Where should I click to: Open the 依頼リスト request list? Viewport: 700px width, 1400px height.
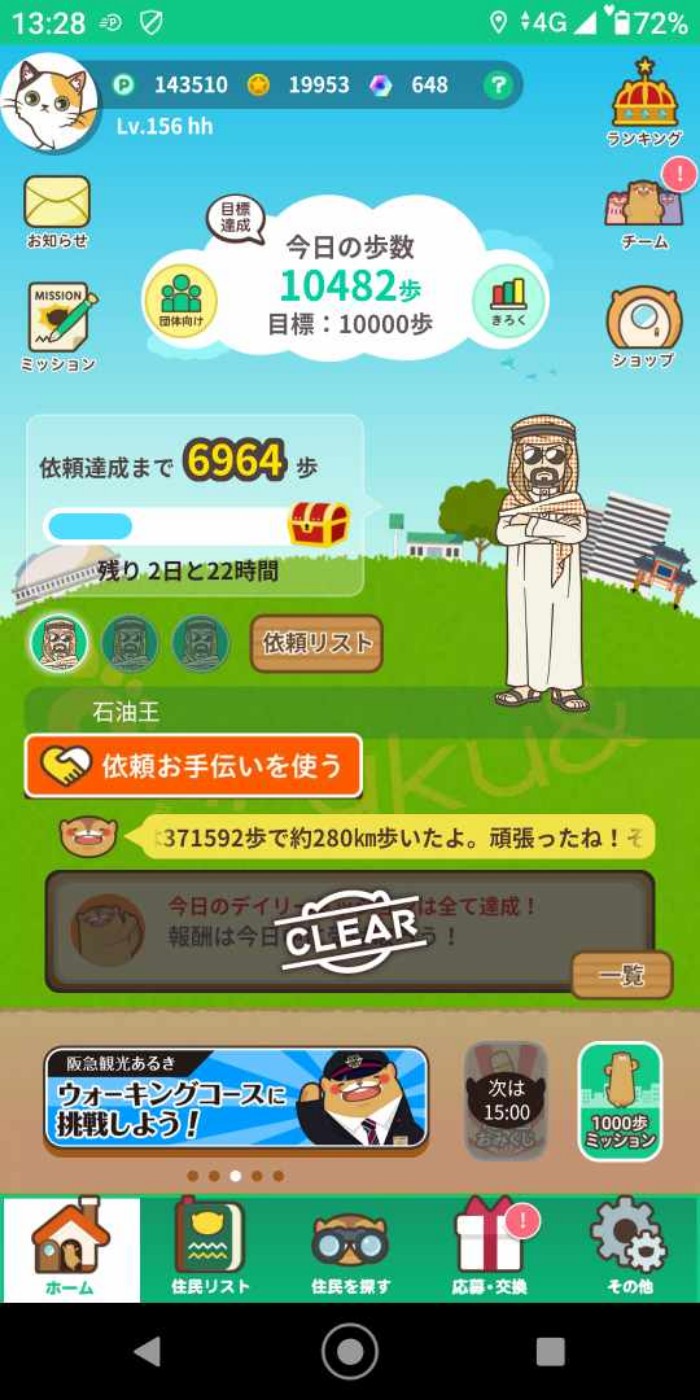pyautogui.click(x=316, y=643)
